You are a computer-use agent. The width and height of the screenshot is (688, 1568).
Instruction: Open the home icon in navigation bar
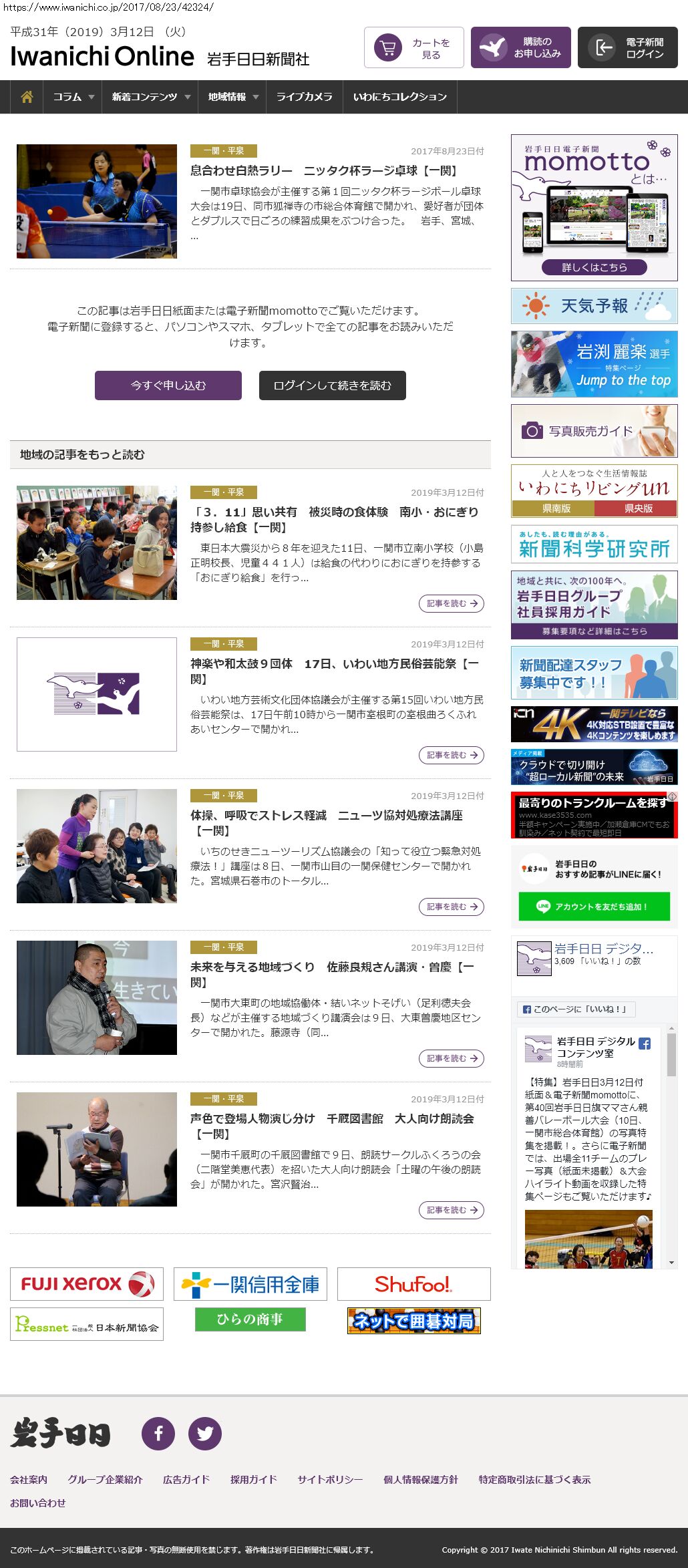[27, 97]
